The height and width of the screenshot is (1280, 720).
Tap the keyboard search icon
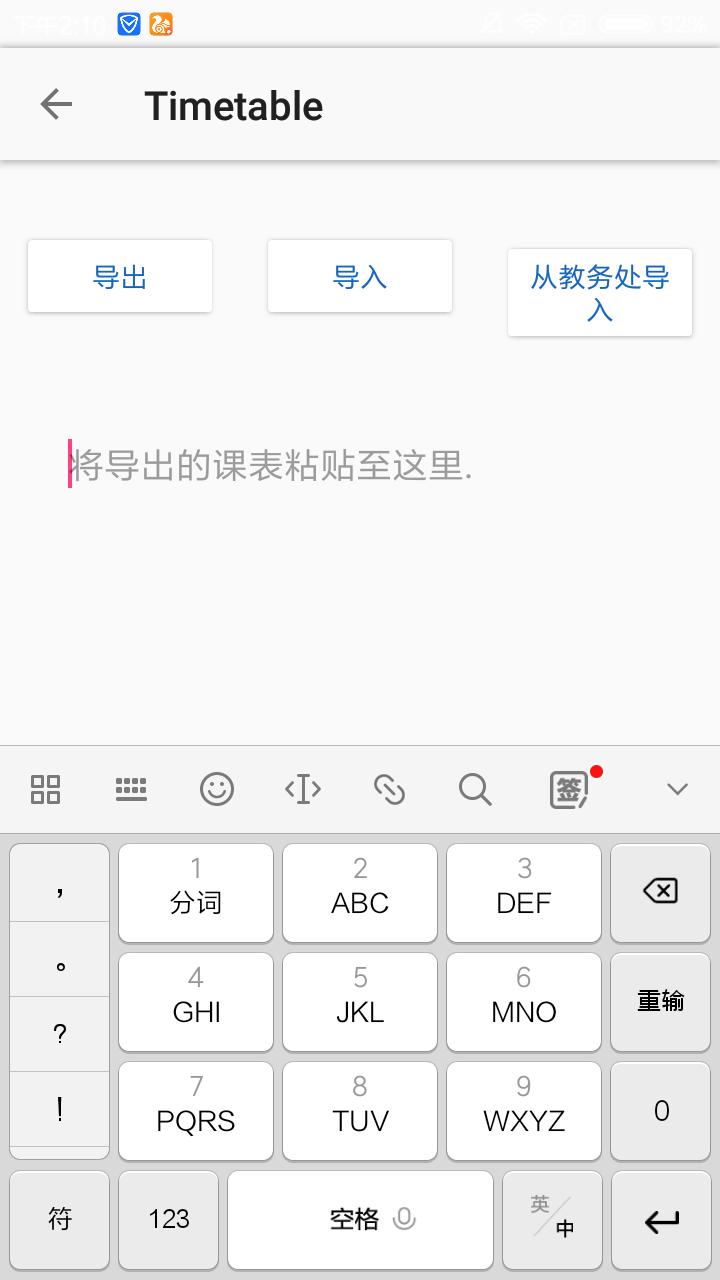(x=475, y=789)
